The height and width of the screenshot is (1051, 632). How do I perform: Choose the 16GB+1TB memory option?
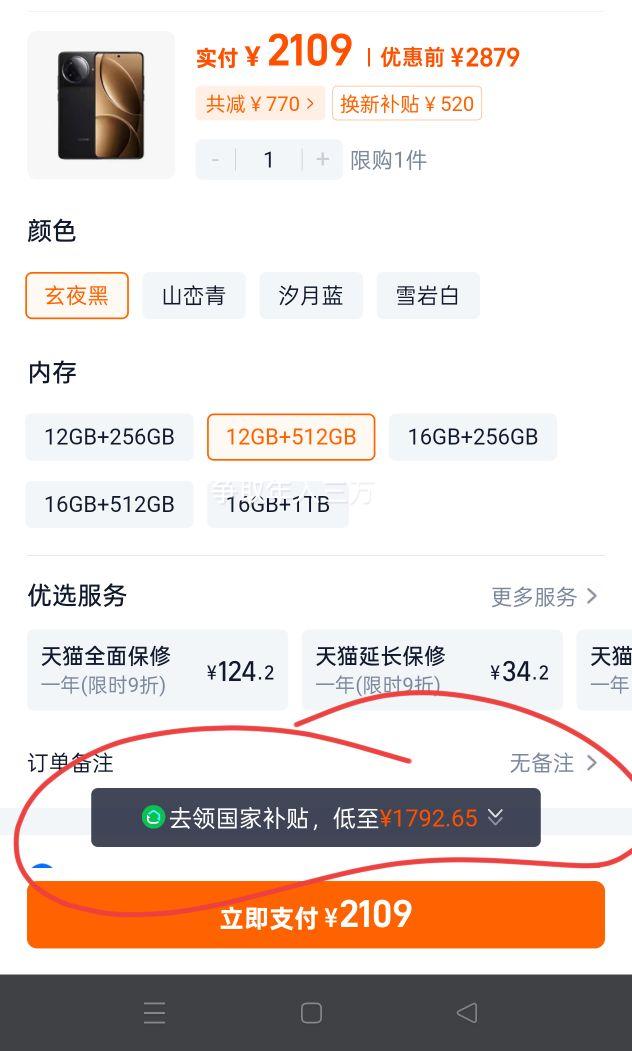[x=277, y=504]
